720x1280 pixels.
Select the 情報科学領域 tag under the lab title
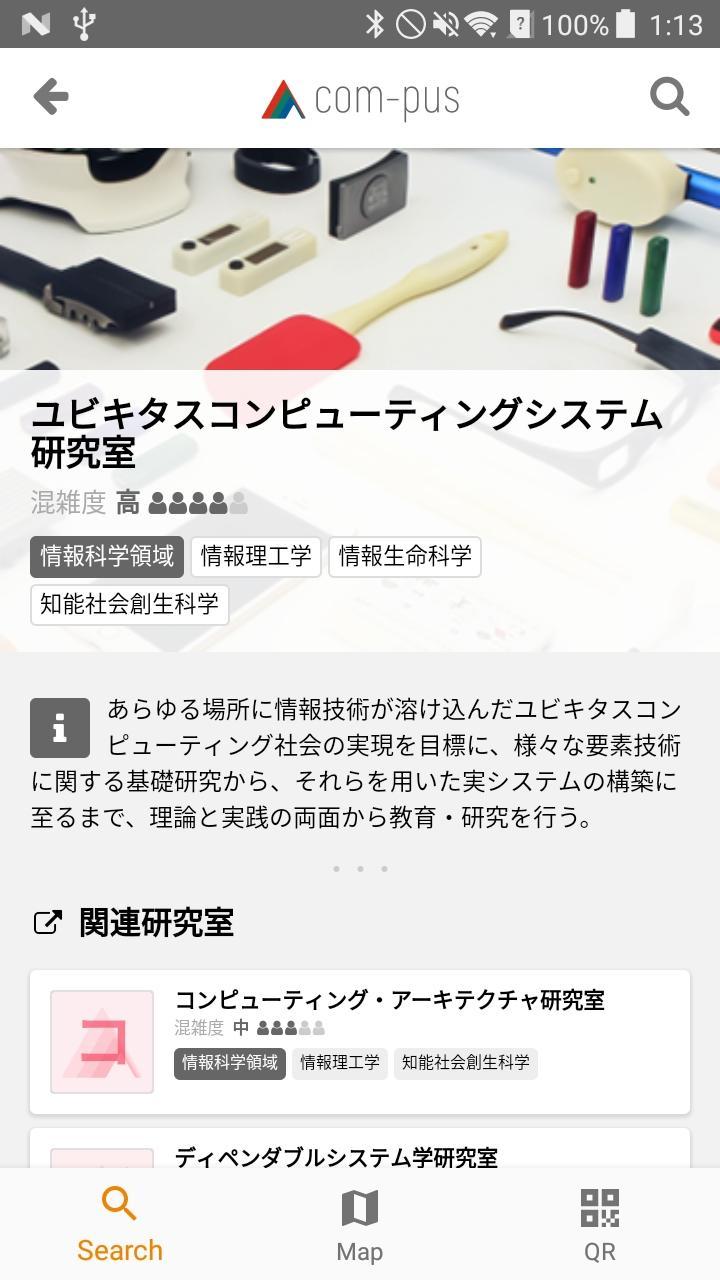[107, 556]
